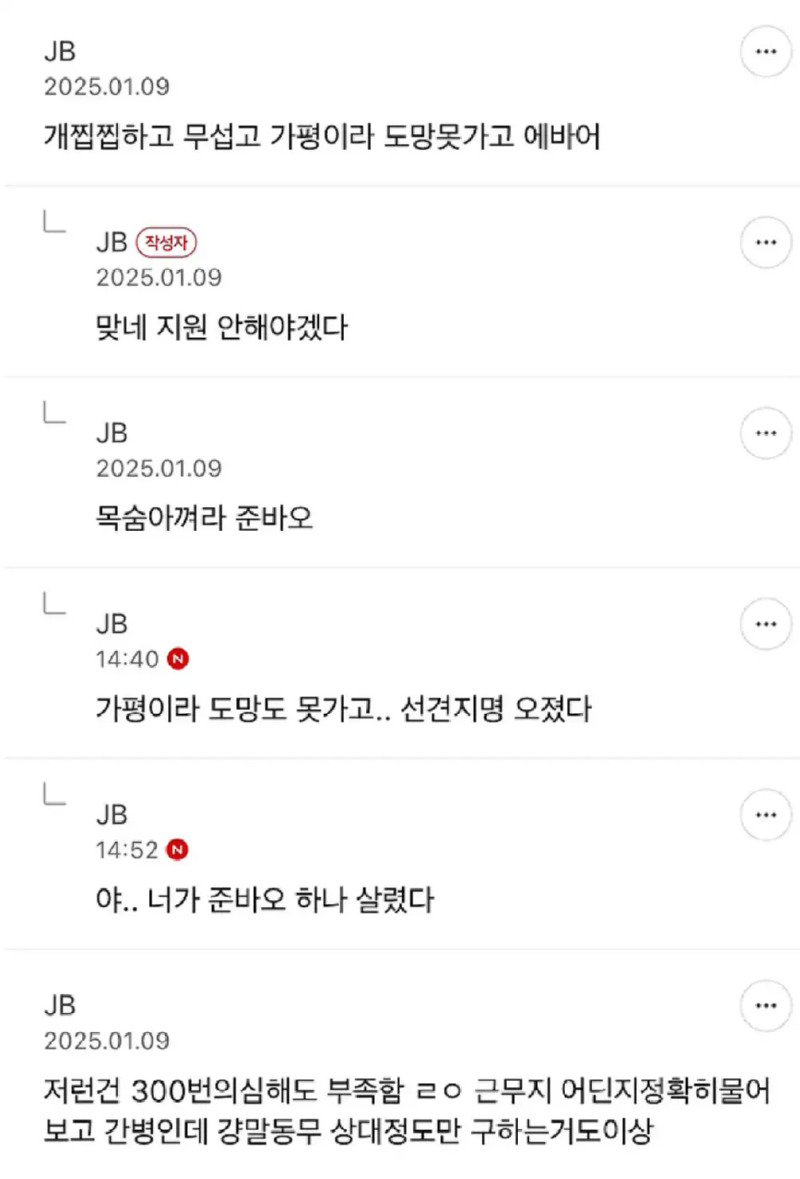This screenshot has width=800, height=1179.
Task: Select the 작성자 author badge
Action: tap(165, 242)
